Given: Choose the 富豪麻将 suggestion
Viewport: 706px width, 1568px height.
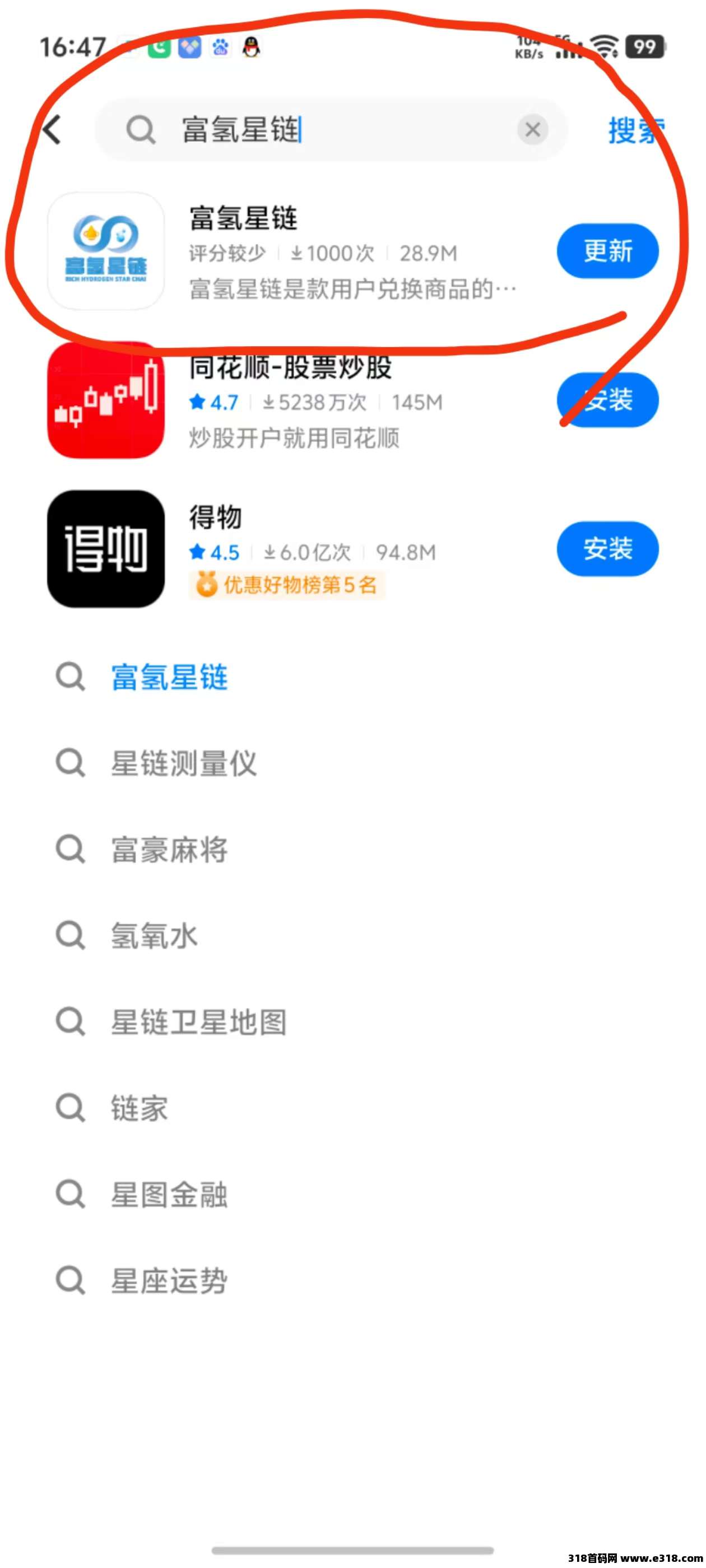Looking at the screenshot, I should (x=352, y=849).
